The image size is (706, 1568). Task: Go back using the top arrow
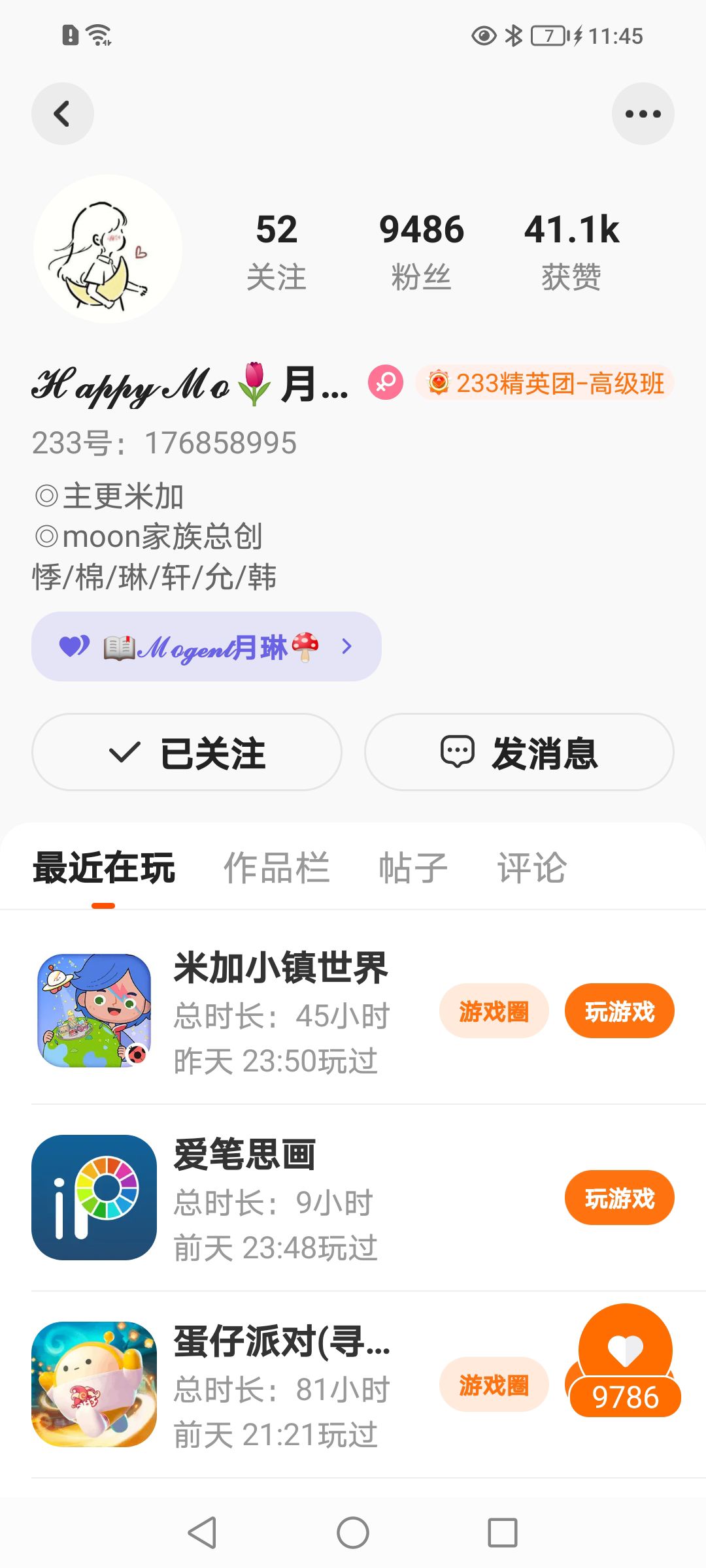62,114
